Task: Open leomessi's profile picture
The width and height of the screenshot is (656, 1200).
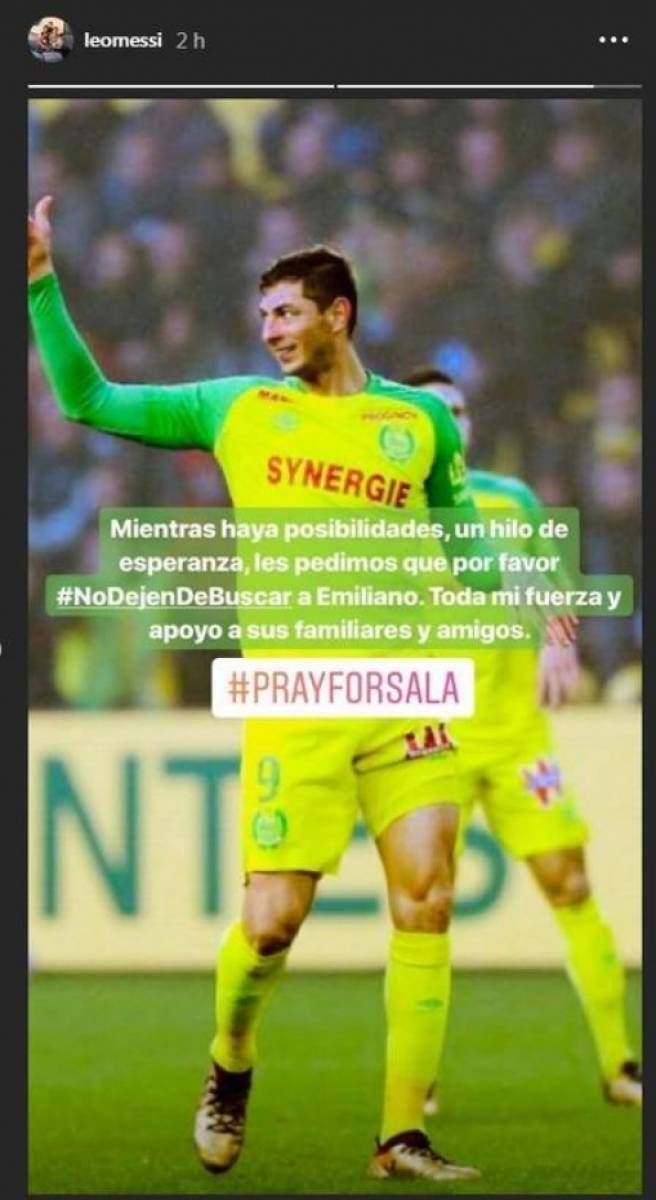Action: (49, 40)
